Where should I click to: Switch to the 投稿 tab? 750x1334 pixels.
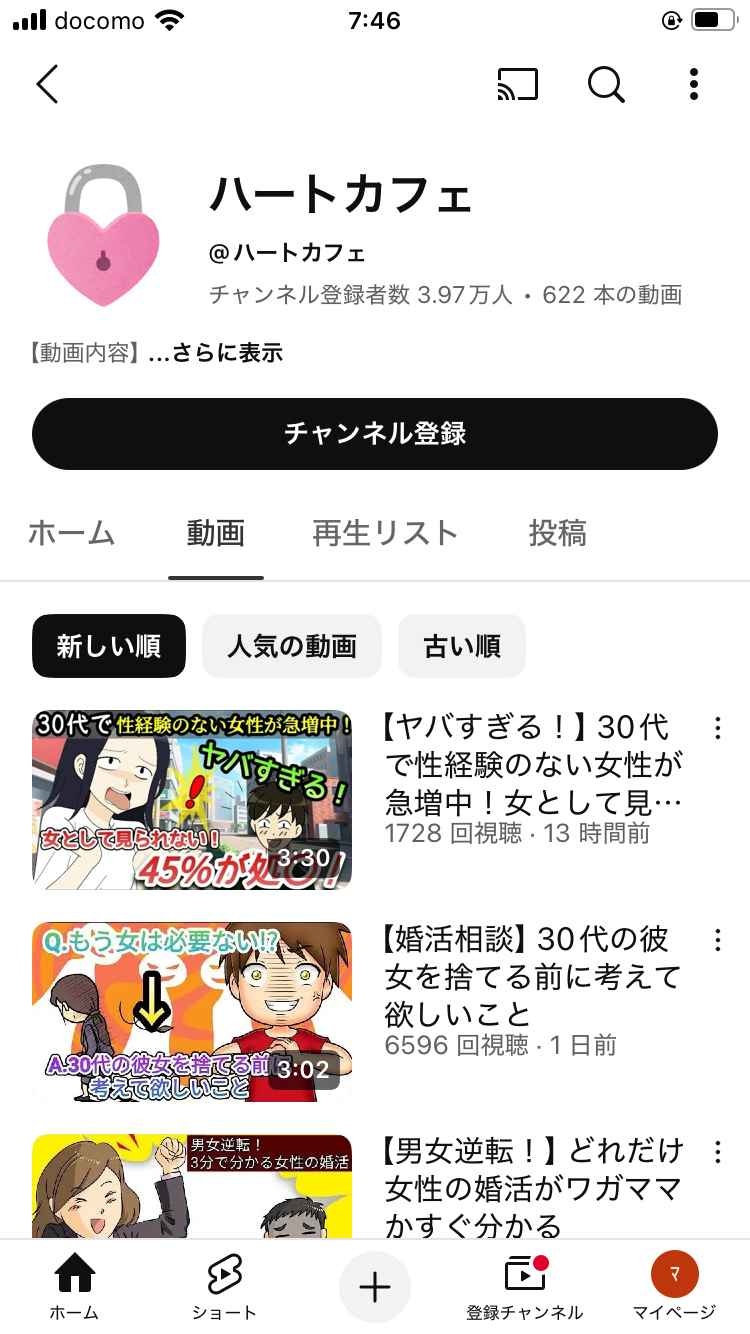point(557,533)
